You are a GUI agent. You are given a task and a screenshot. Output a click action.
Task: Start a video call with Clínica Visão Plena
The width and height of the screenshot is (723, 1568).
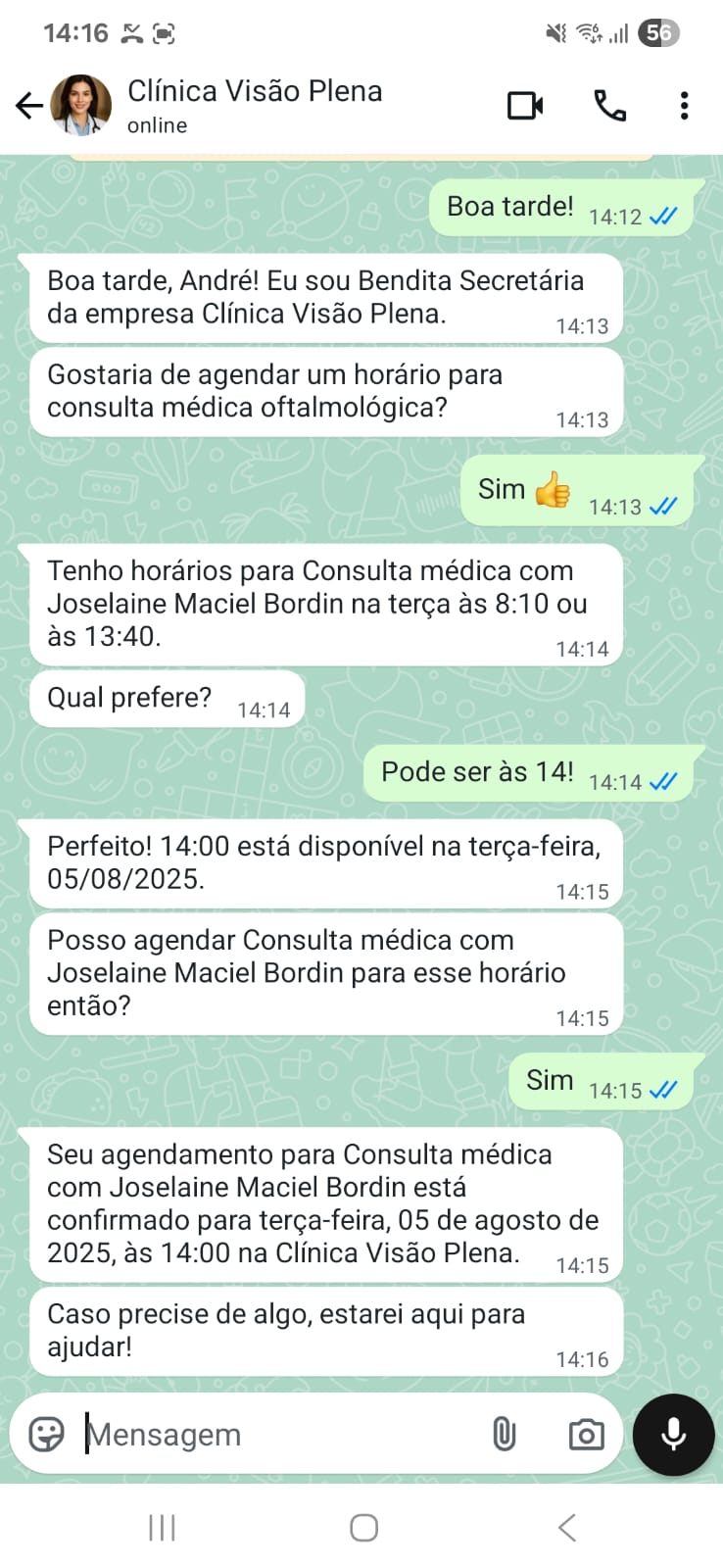(x=525, y=105)
